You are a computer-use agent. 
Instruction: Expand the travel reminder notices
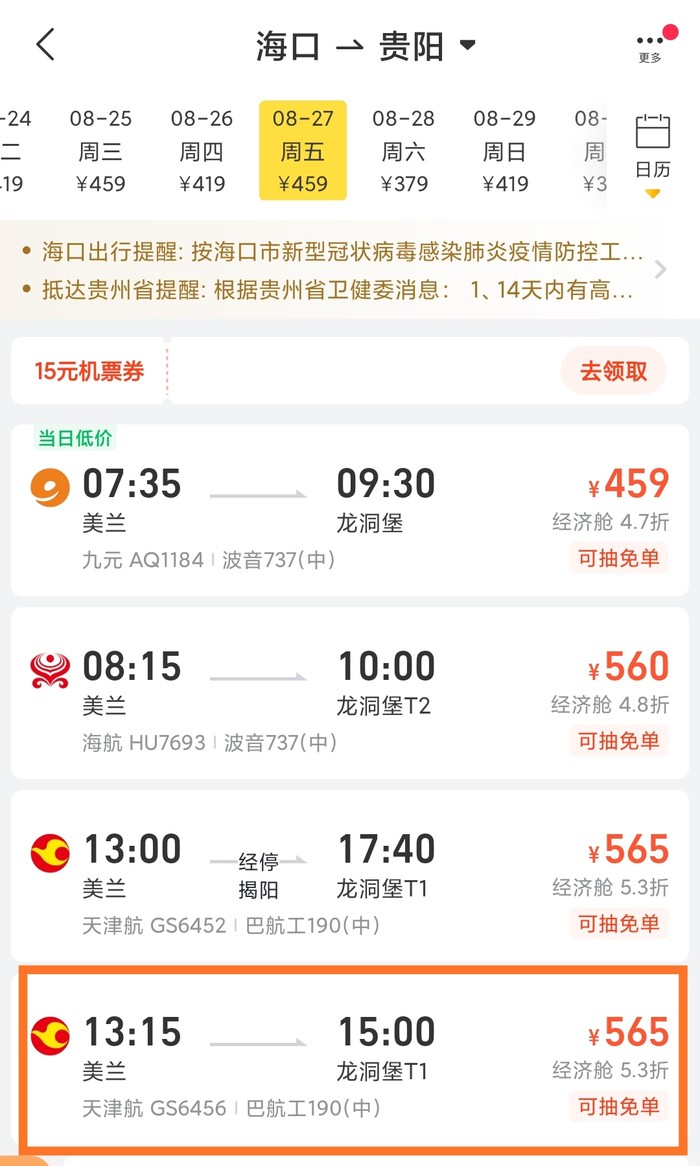[659, 270]
